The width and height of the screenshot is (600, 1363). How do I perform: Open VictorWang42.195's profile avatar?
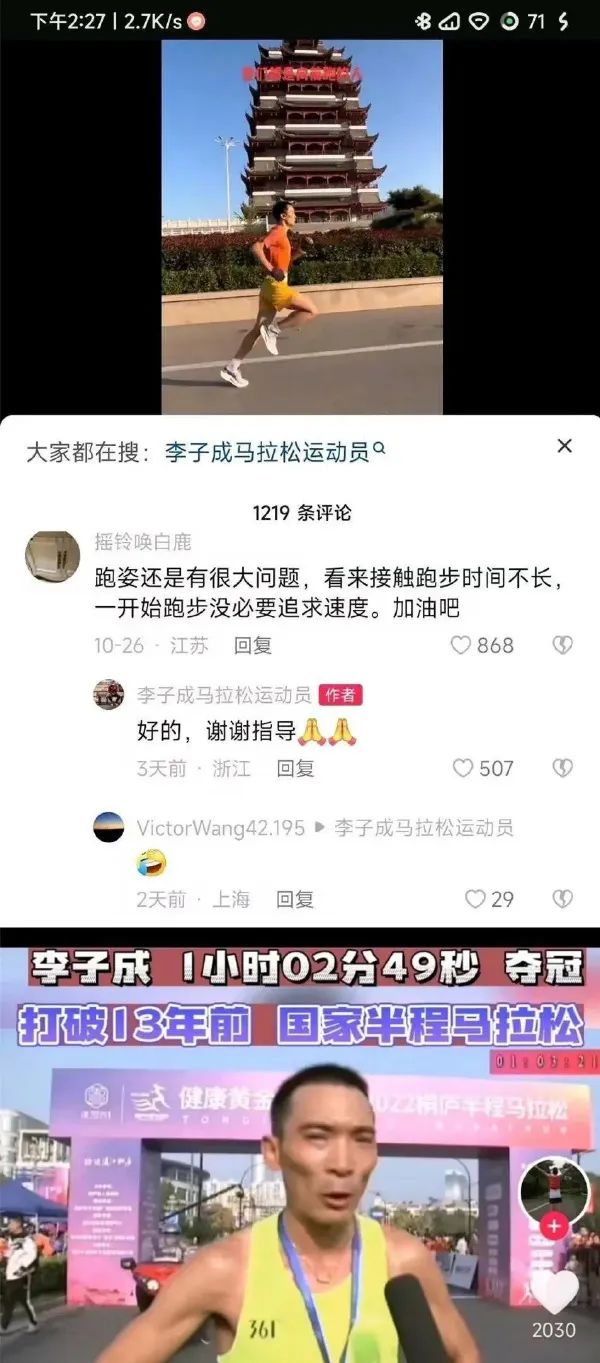point(109,827)
